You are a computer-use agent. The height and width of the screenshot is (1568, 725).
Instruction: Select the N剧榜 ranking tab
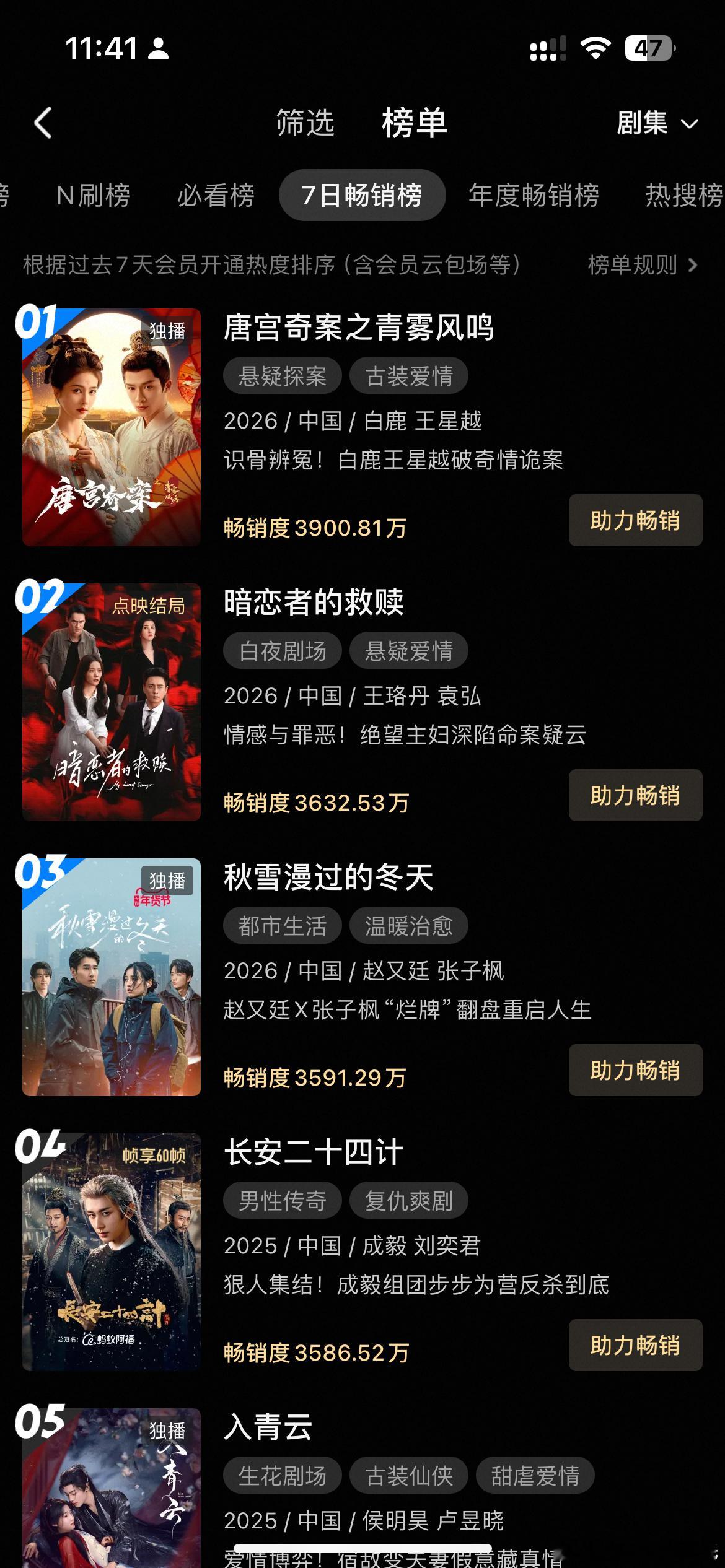pos(93,196)
